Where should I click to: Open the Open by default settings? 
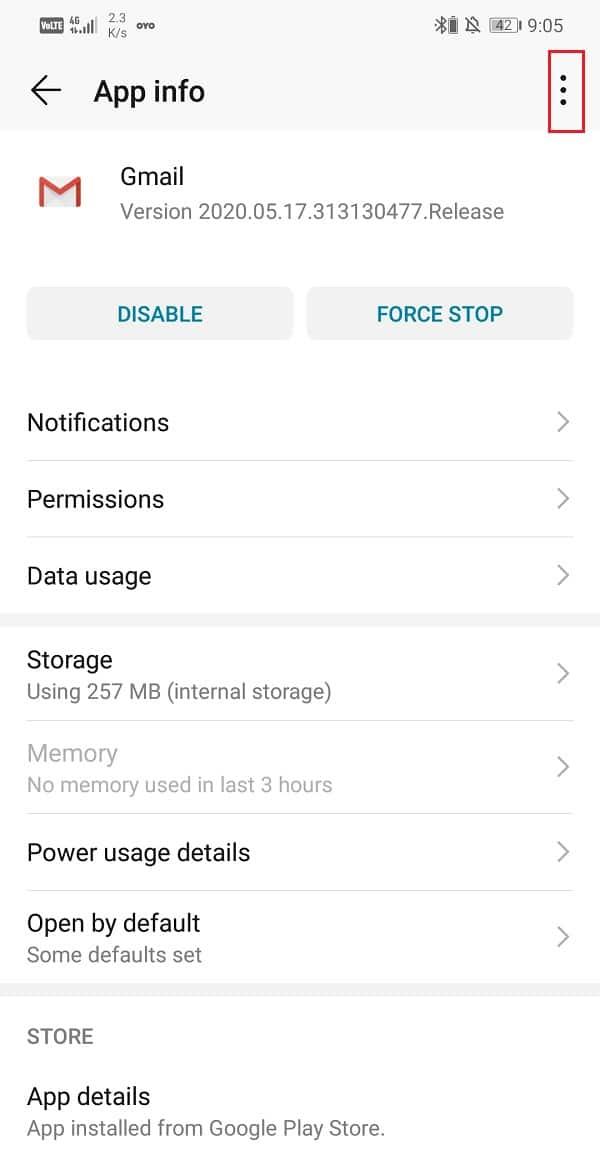click(x=300, y=937)
